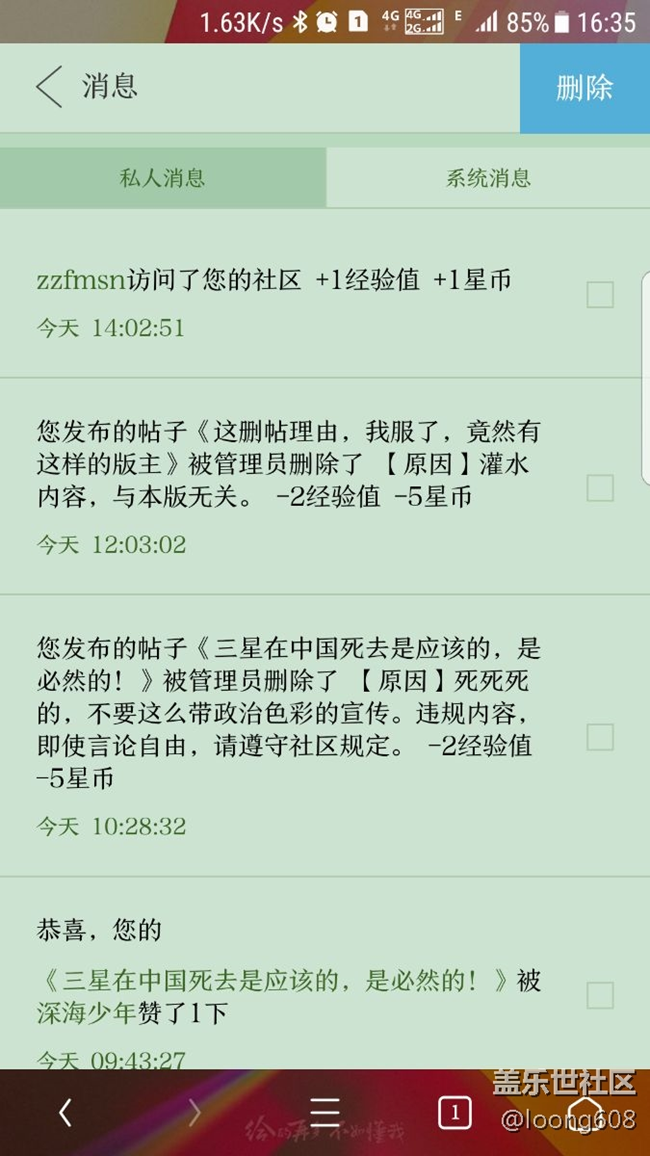Screen dimensions: 650x1156
Task: Select the checkbox for the zzfmsn visit message
Action: coord(600,295)
